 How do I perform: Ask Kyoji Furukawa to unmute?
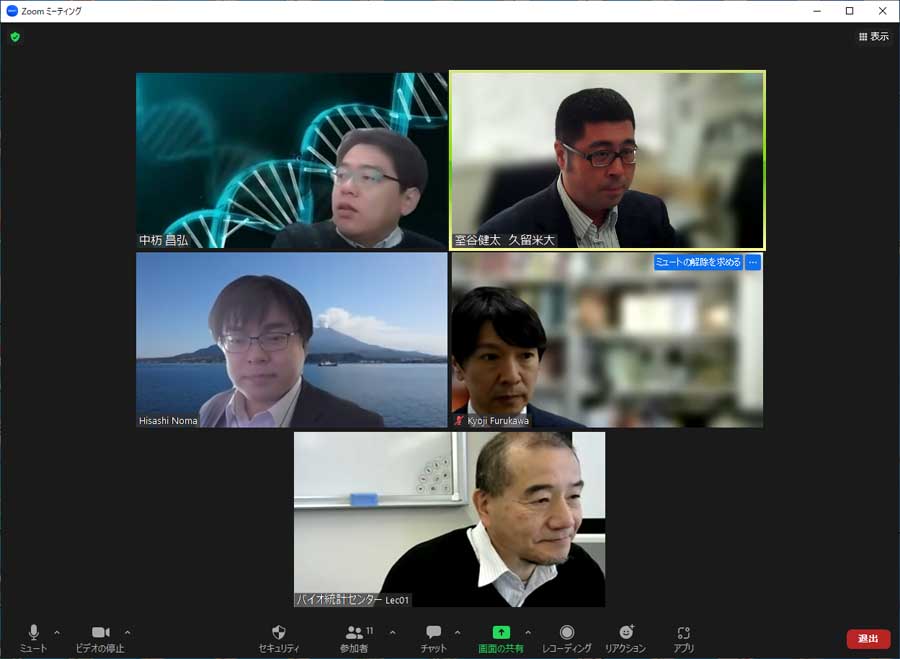coord(698,262)
